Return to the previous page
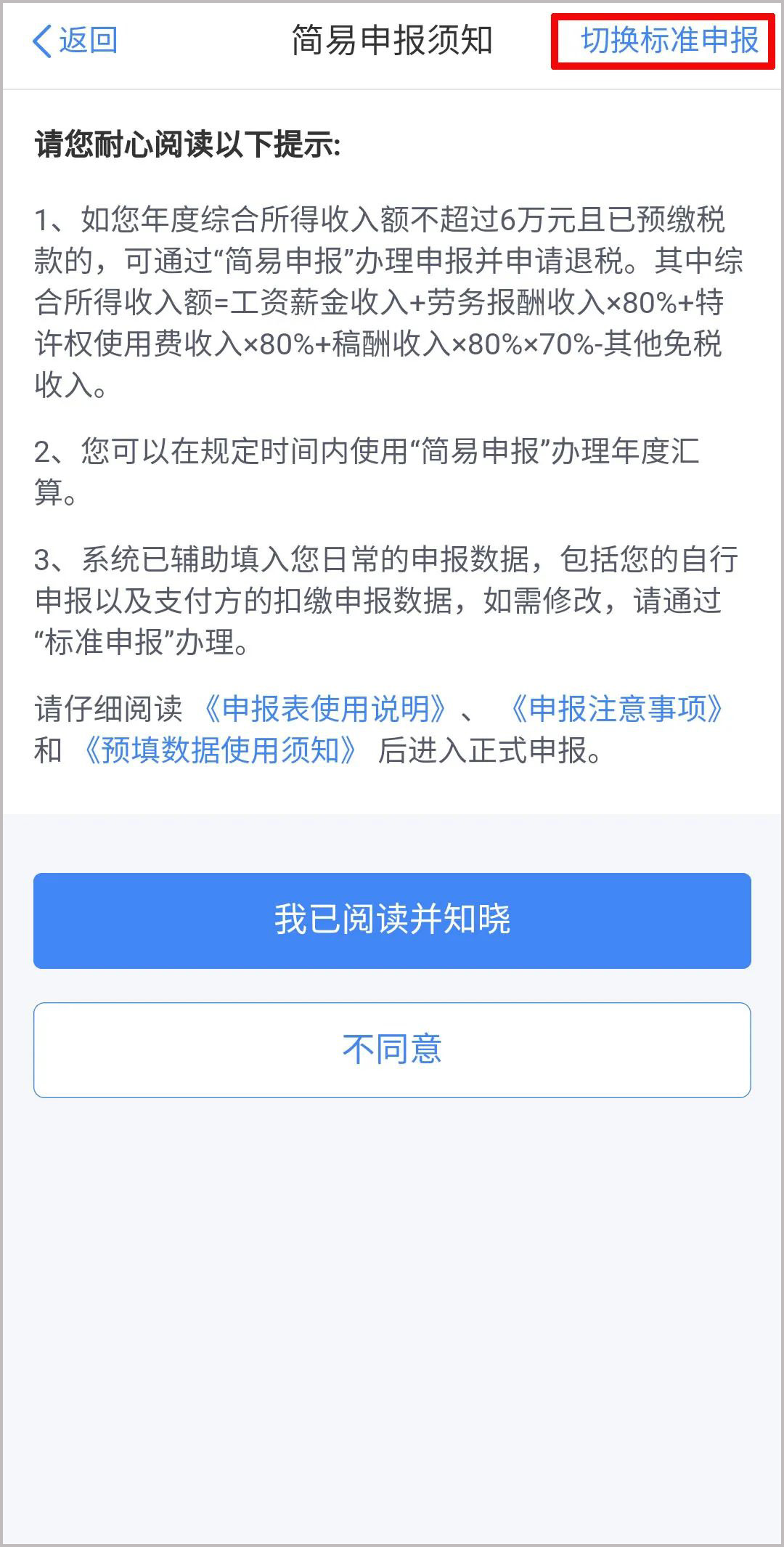The image size is (784, 1547). point(73,41)
